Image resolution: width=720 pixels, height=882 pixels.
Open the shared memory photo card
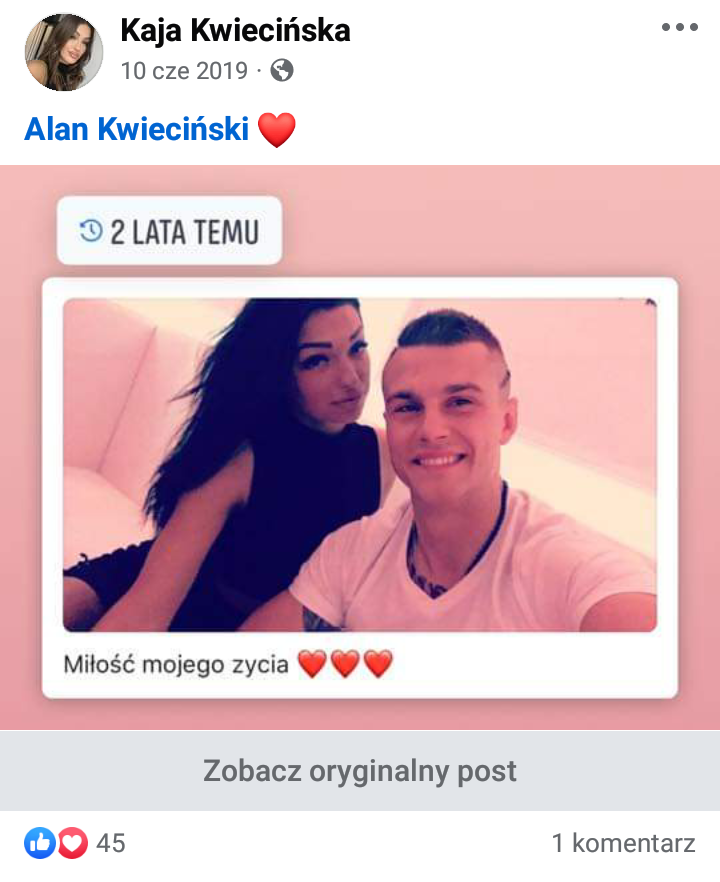click(x=360, y=465)
